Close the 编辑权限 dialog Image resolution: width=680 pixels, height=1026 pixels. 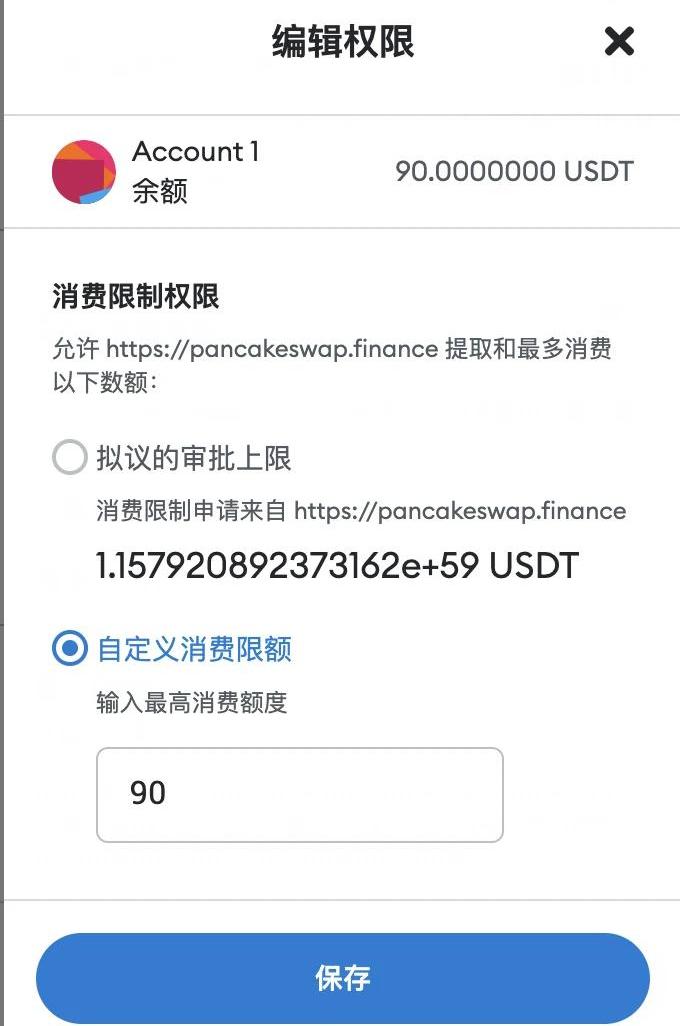619,42
